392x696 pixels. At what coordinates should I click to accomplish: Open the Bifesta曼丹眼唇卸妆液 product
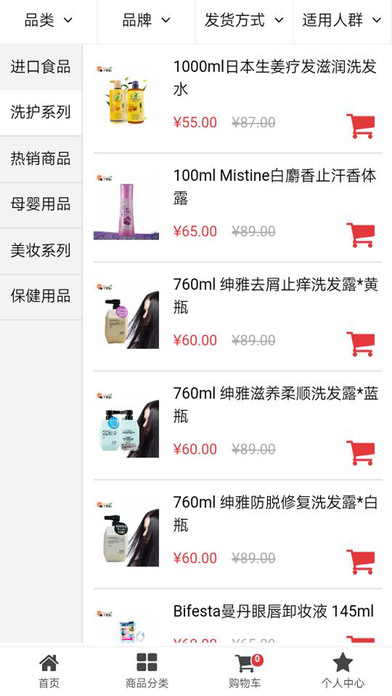click(273, 611)
